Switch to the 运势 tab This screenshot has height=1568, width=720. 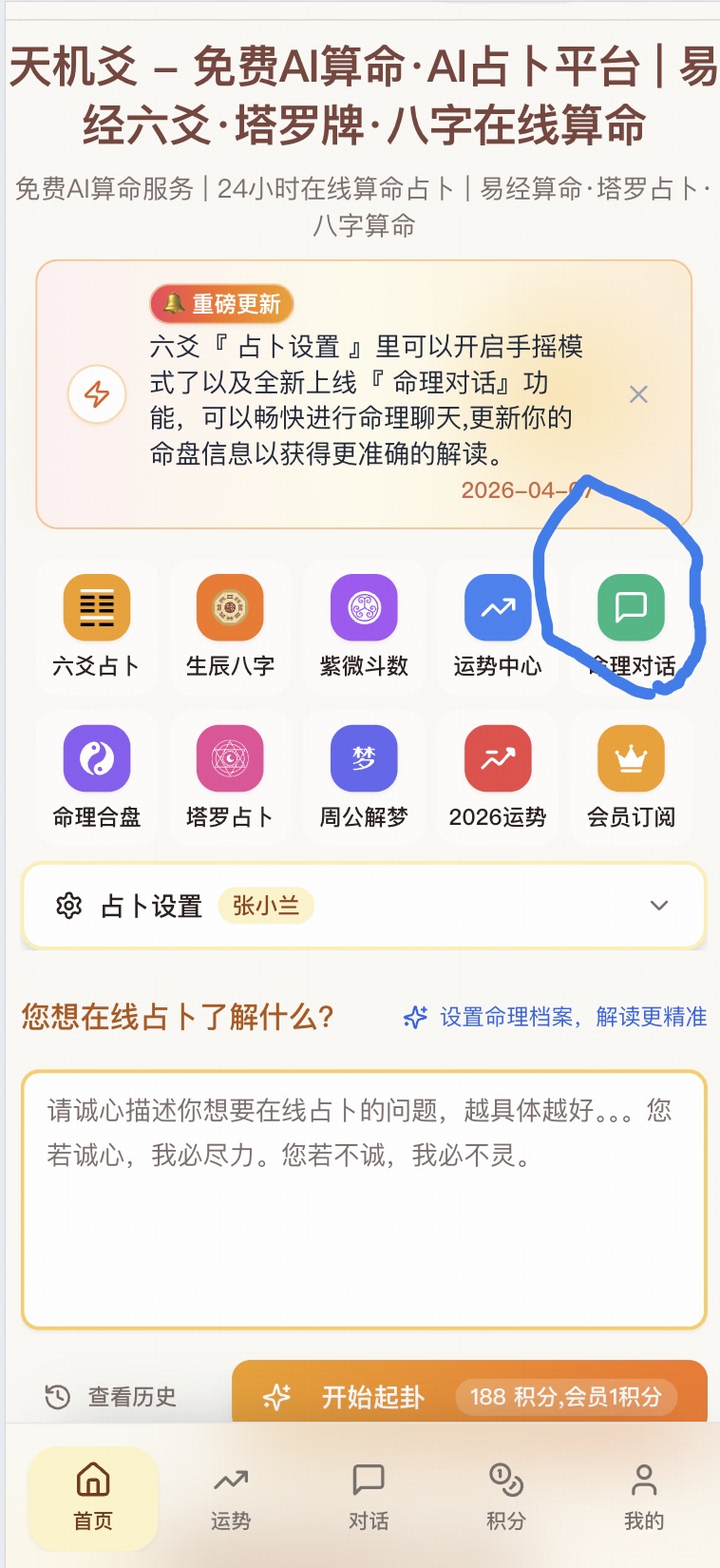click(231, 1497)
